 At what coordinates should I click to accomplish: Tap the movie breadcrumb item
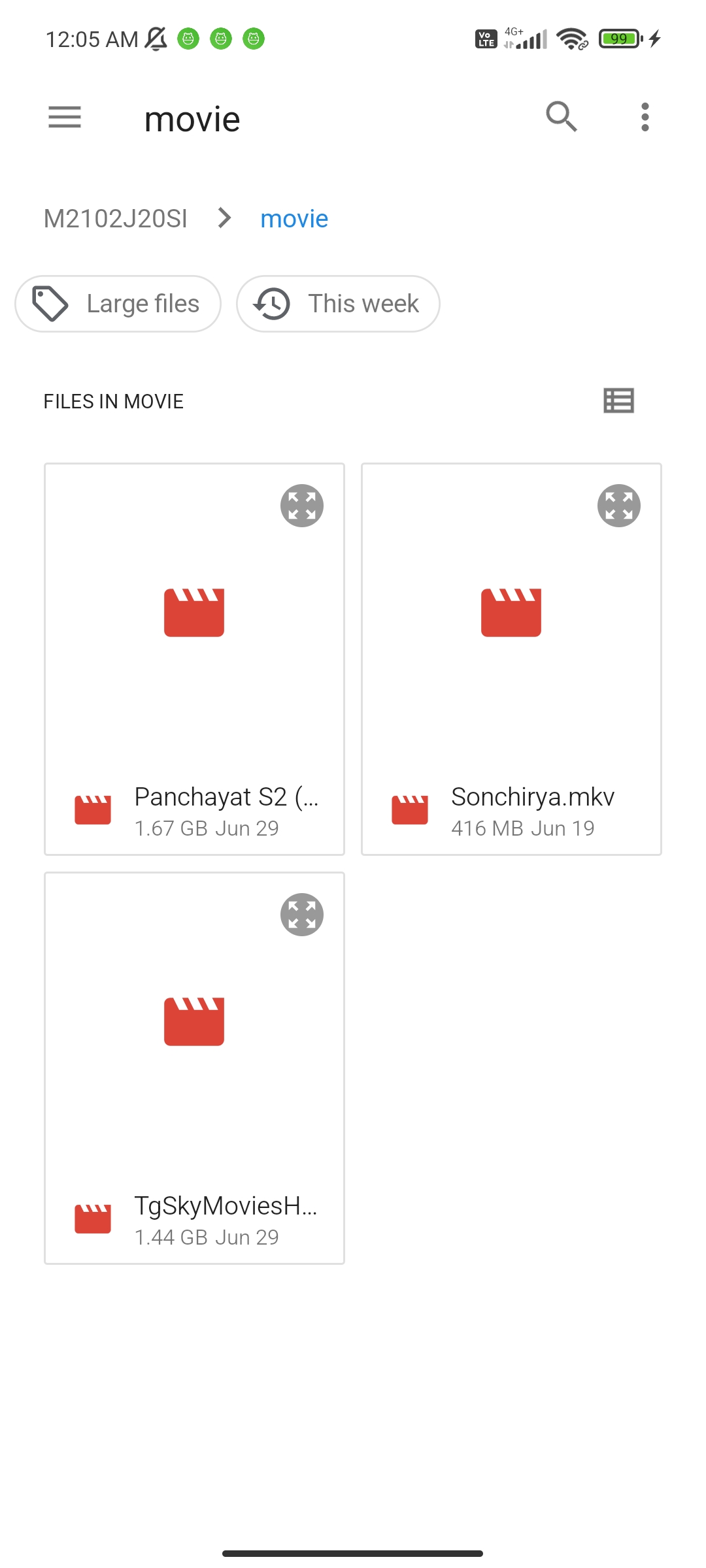(294, 218)
